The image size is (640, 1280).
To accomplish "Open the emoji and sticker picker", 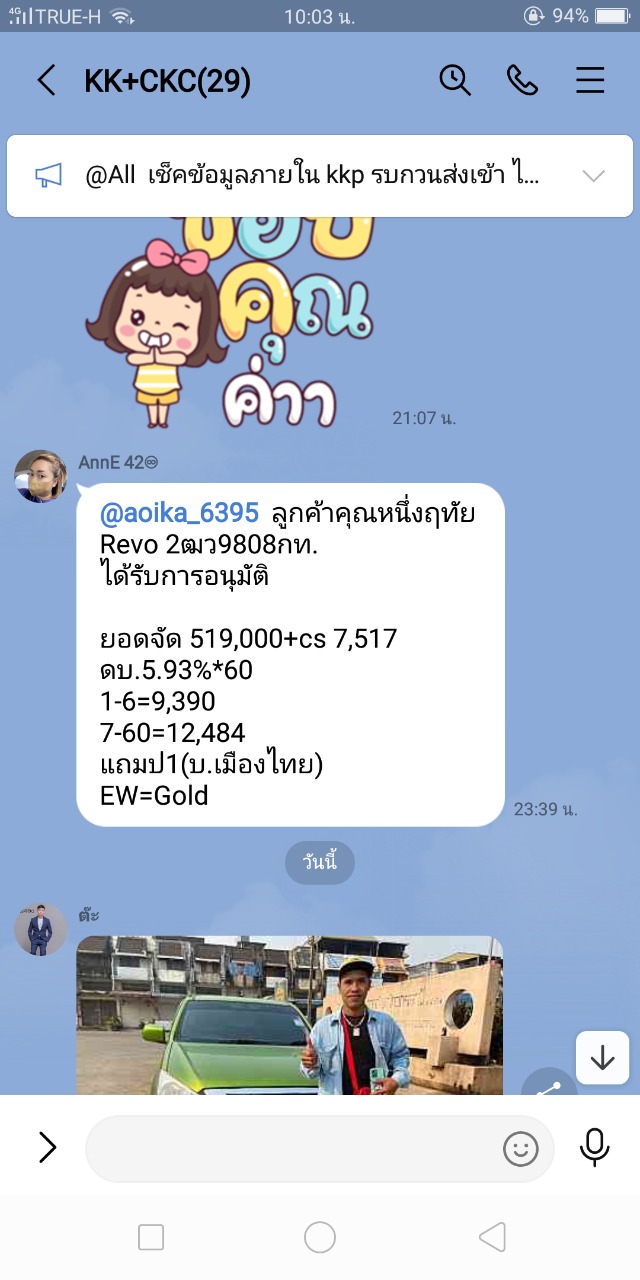I will click(520, 1149).
